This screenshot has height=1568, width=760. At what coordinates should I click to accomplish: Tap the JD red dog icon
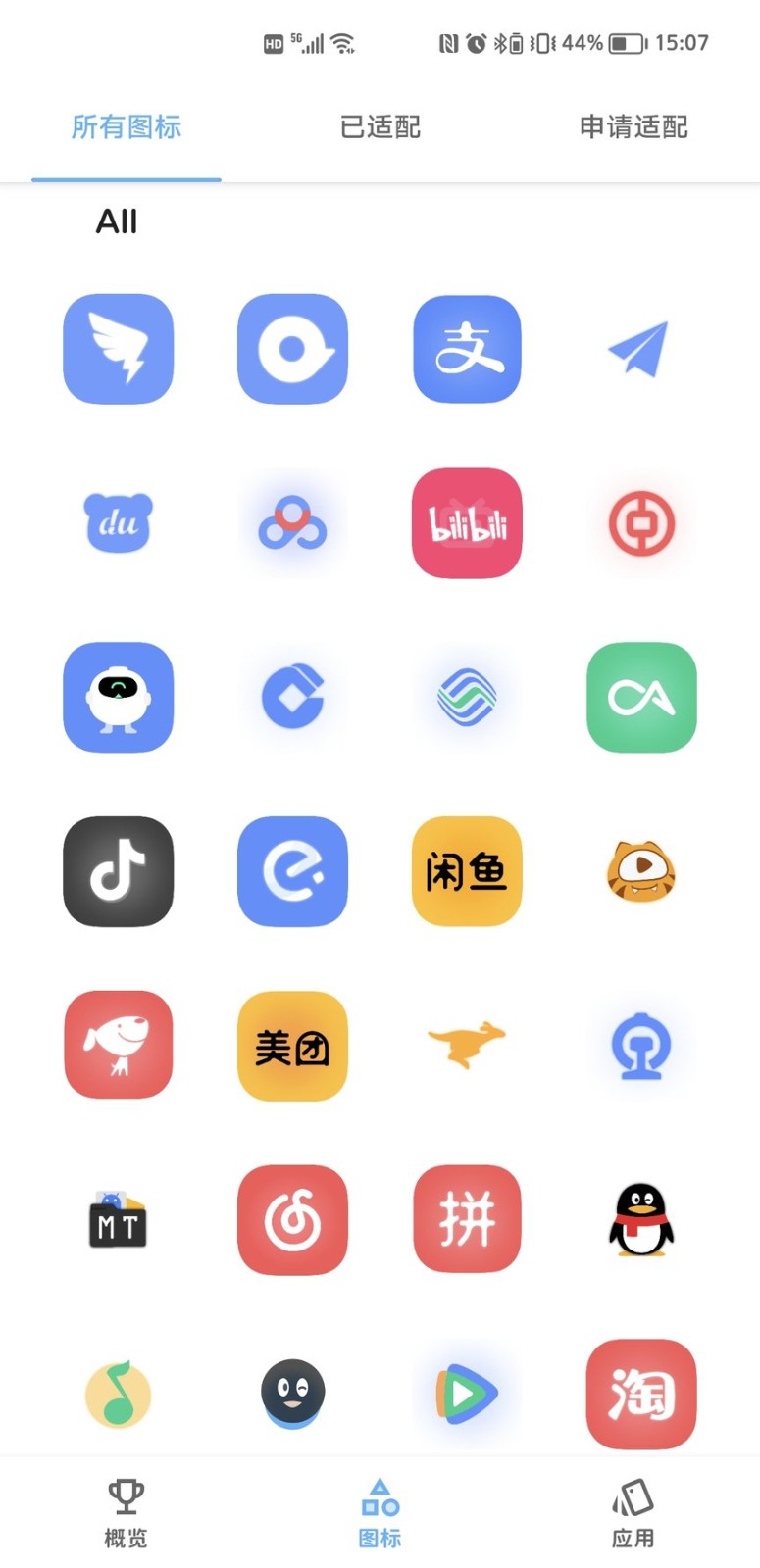[118, 1045]
